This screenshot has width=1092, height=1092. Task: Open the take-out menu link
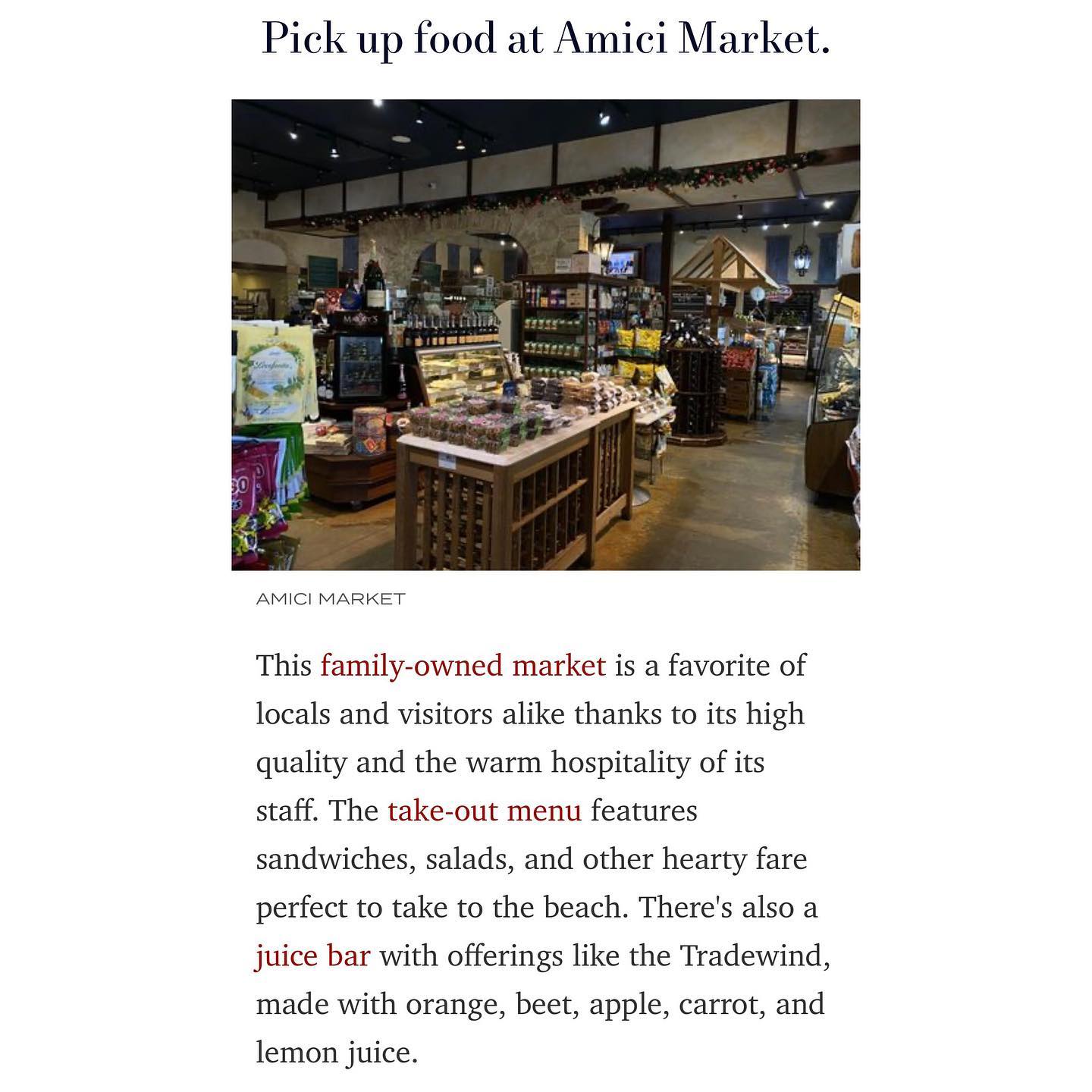pos(484,811)
